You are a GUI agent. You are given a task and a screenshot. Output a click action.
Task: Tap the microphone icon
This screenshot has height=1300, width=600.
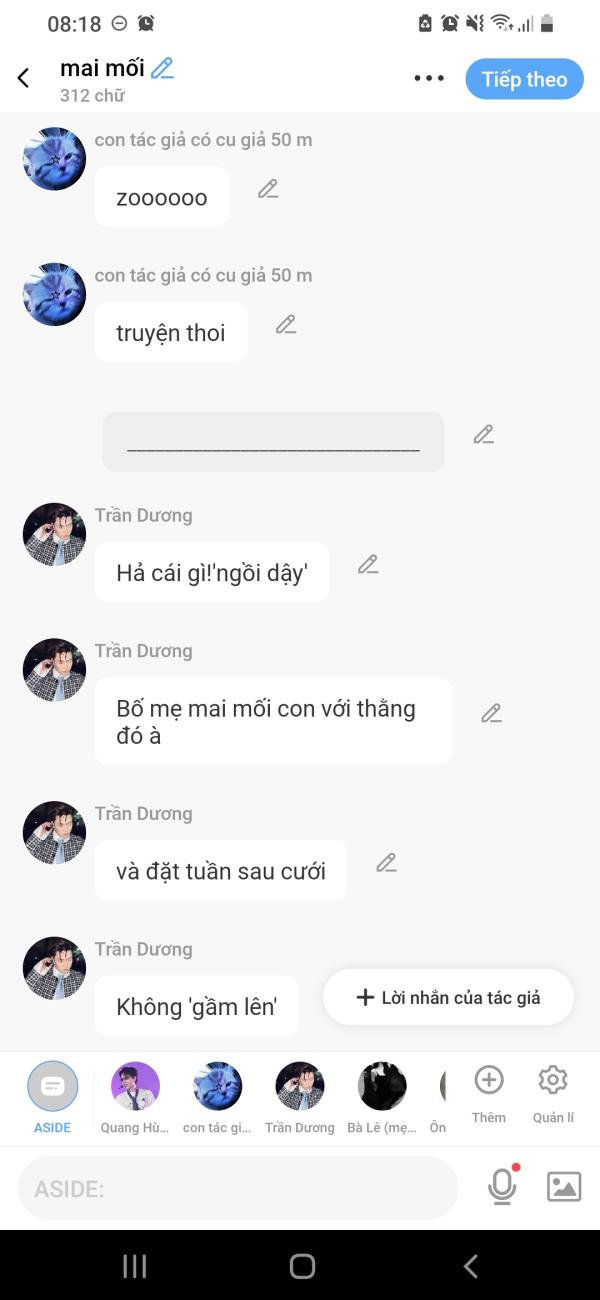[x=502, y=1186]
